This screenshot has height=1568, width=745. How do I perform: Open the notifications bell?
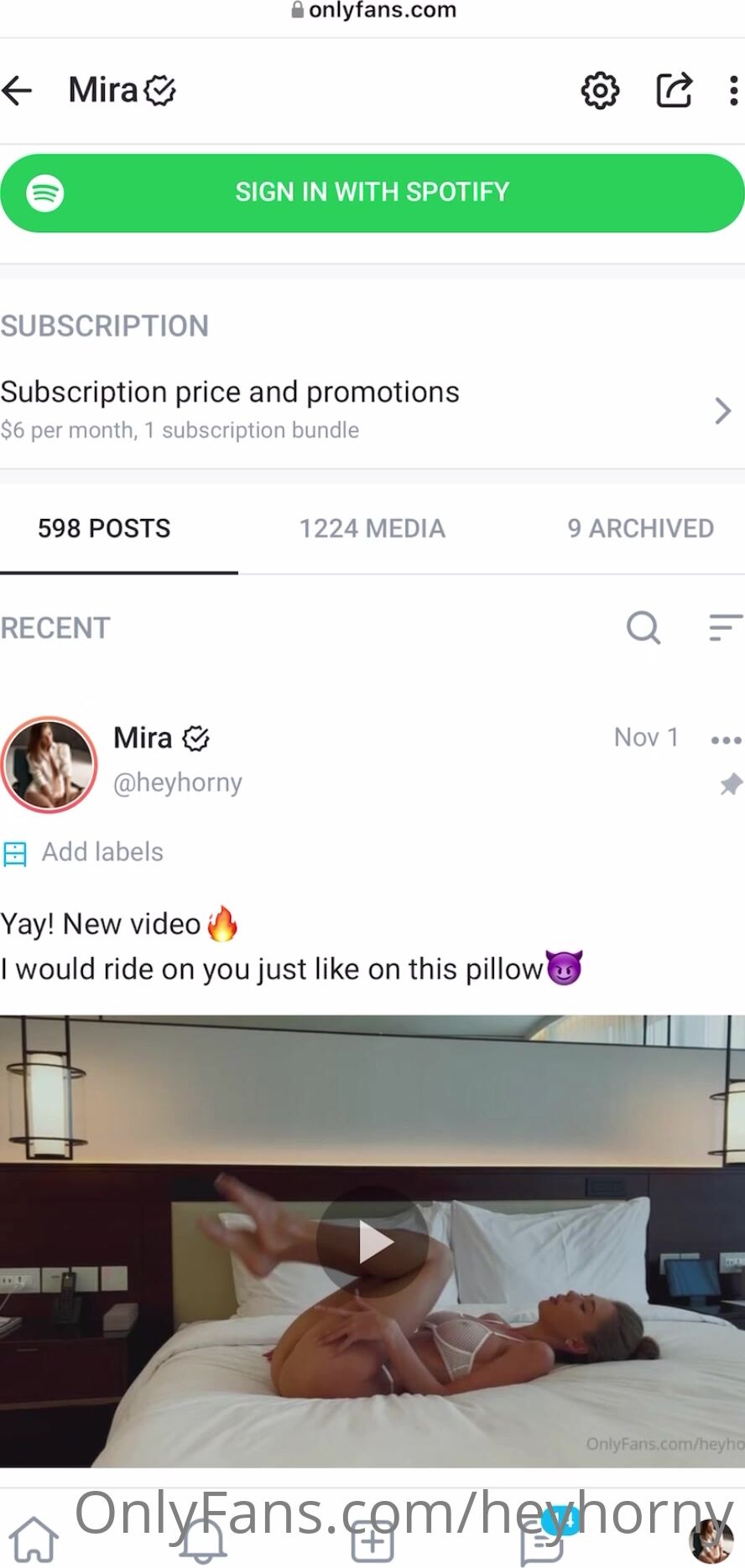tap(203, 1541)
